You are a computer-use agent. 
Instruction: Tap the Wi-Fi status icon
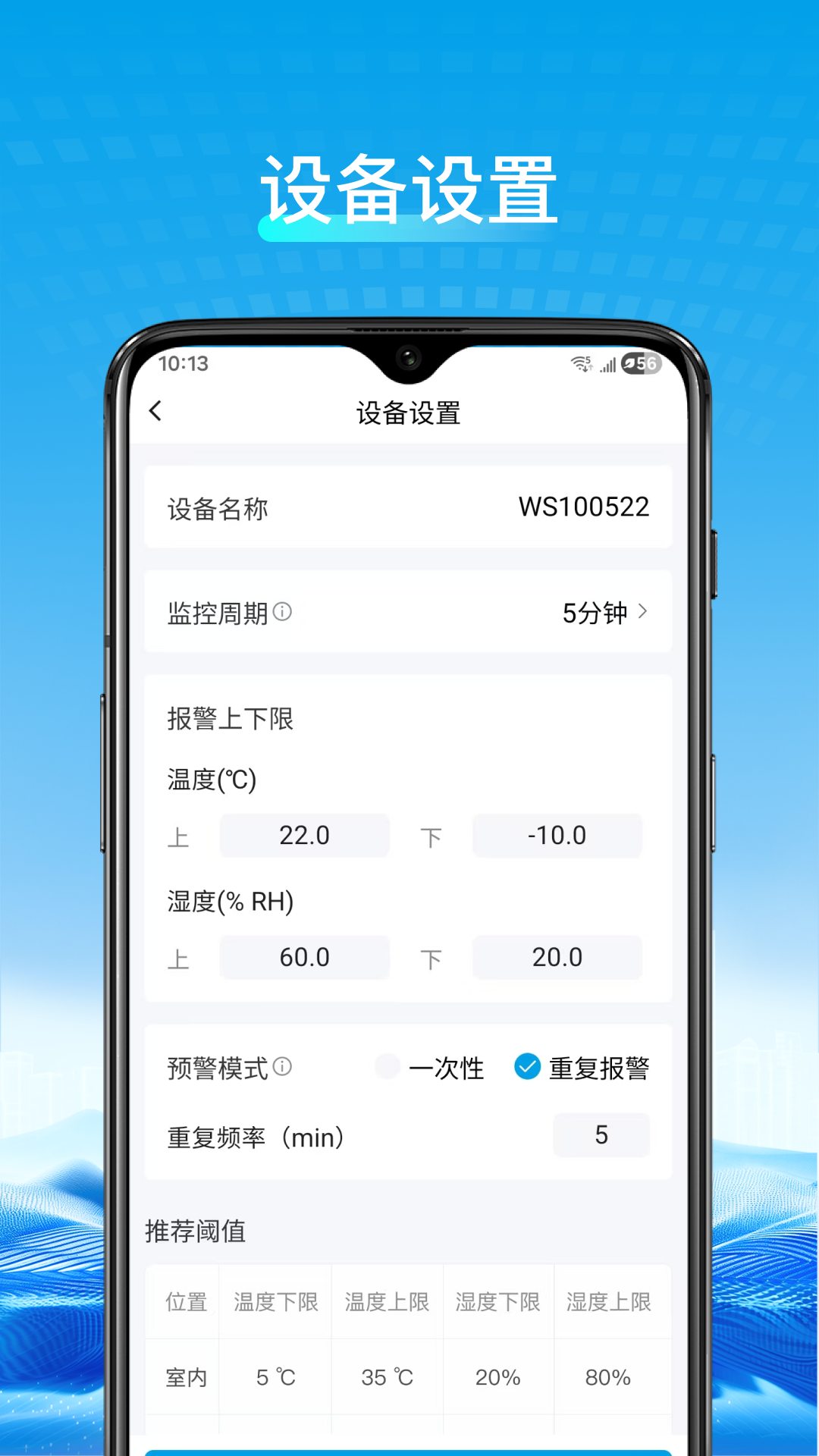(580, 363)
